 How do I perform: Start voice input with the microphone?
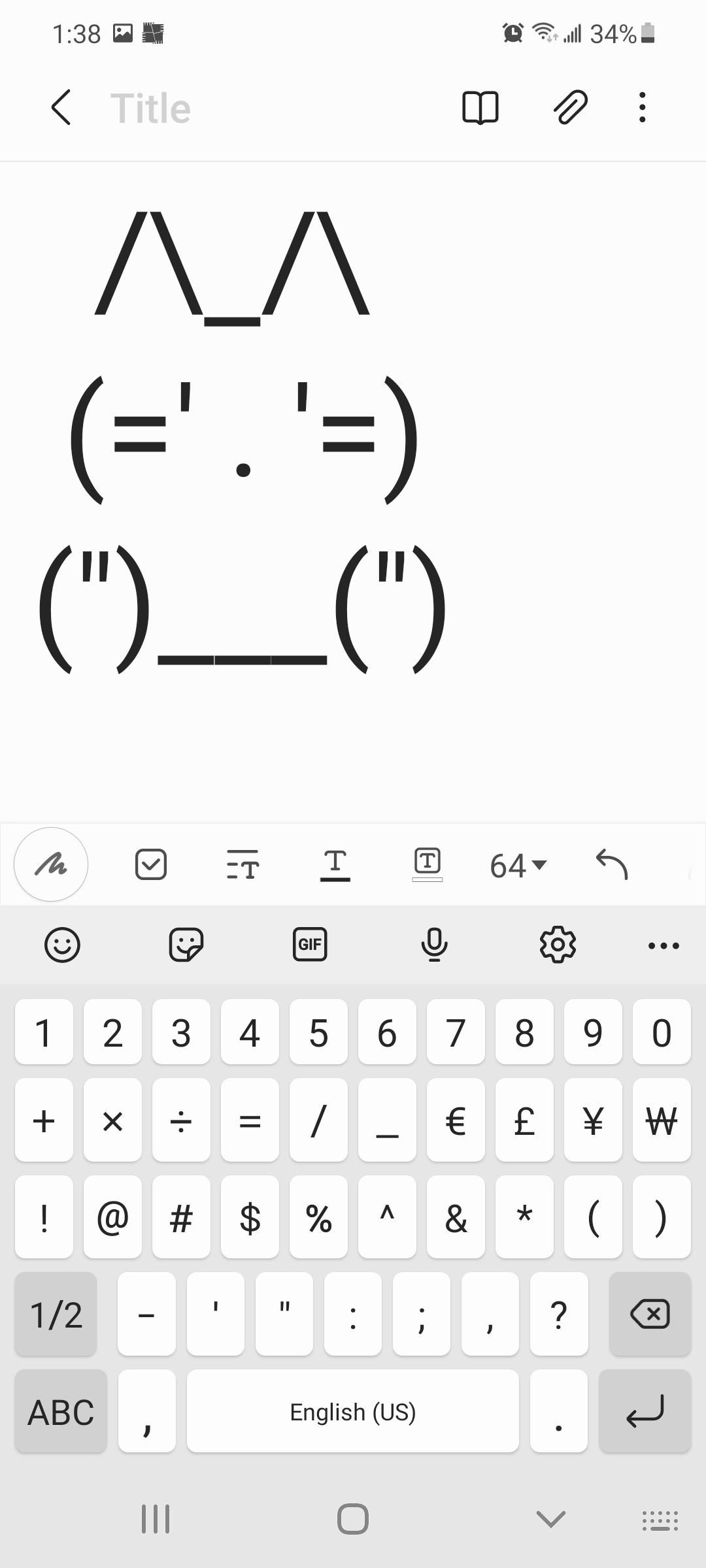(x=434, y=945)
